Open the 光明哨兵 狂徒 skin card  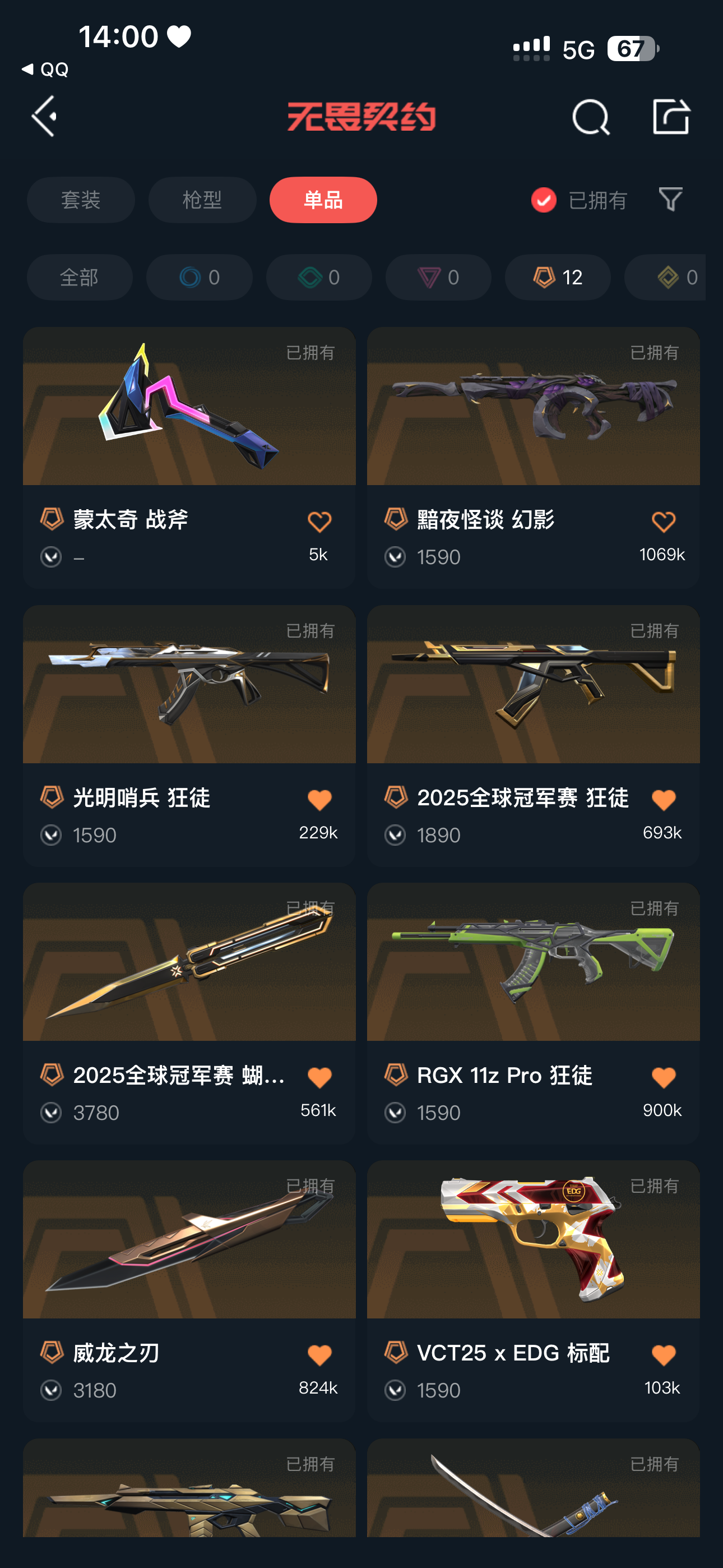(x=189, y=700)
